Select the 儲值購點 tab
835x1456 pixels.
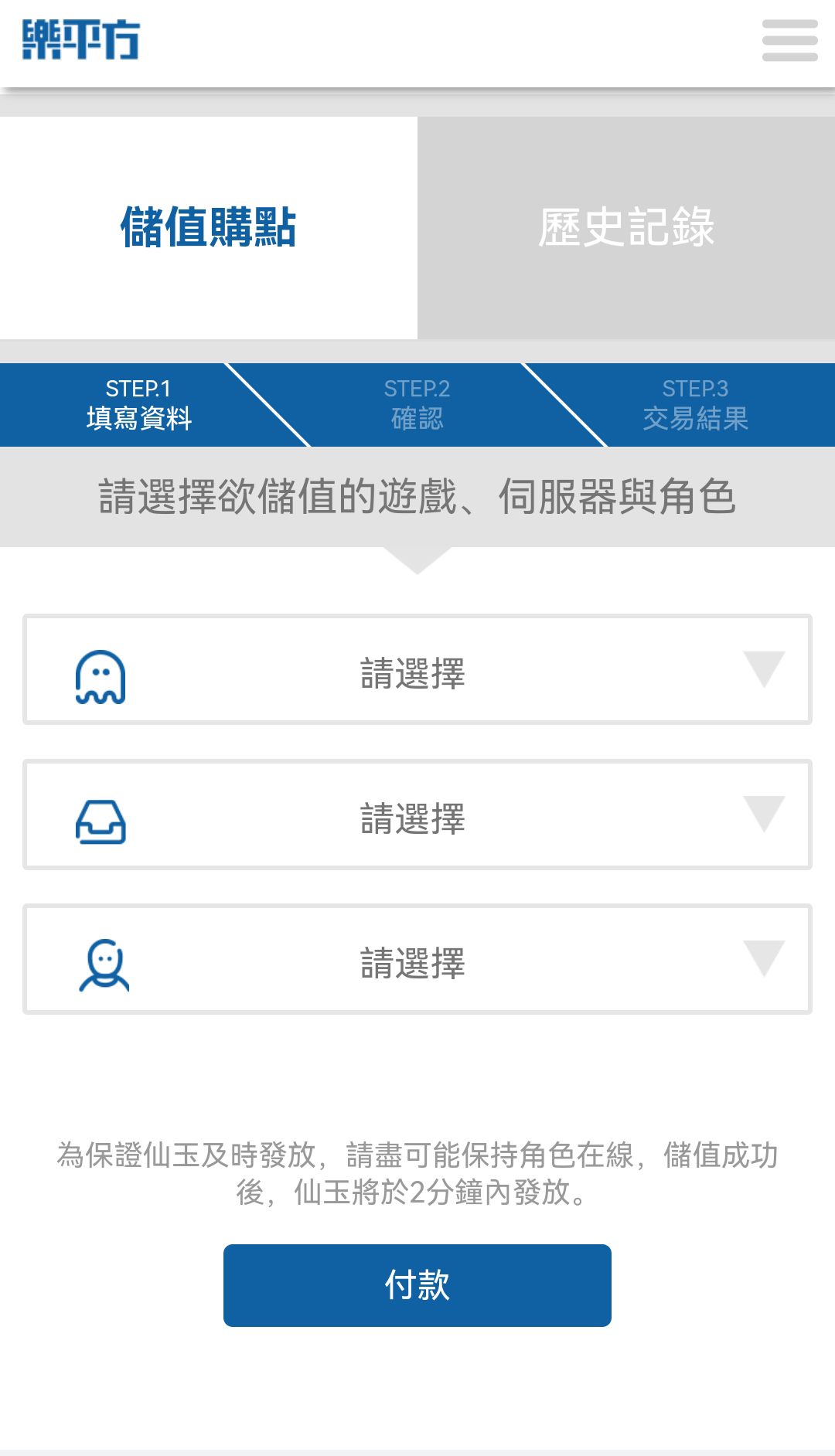209,228
